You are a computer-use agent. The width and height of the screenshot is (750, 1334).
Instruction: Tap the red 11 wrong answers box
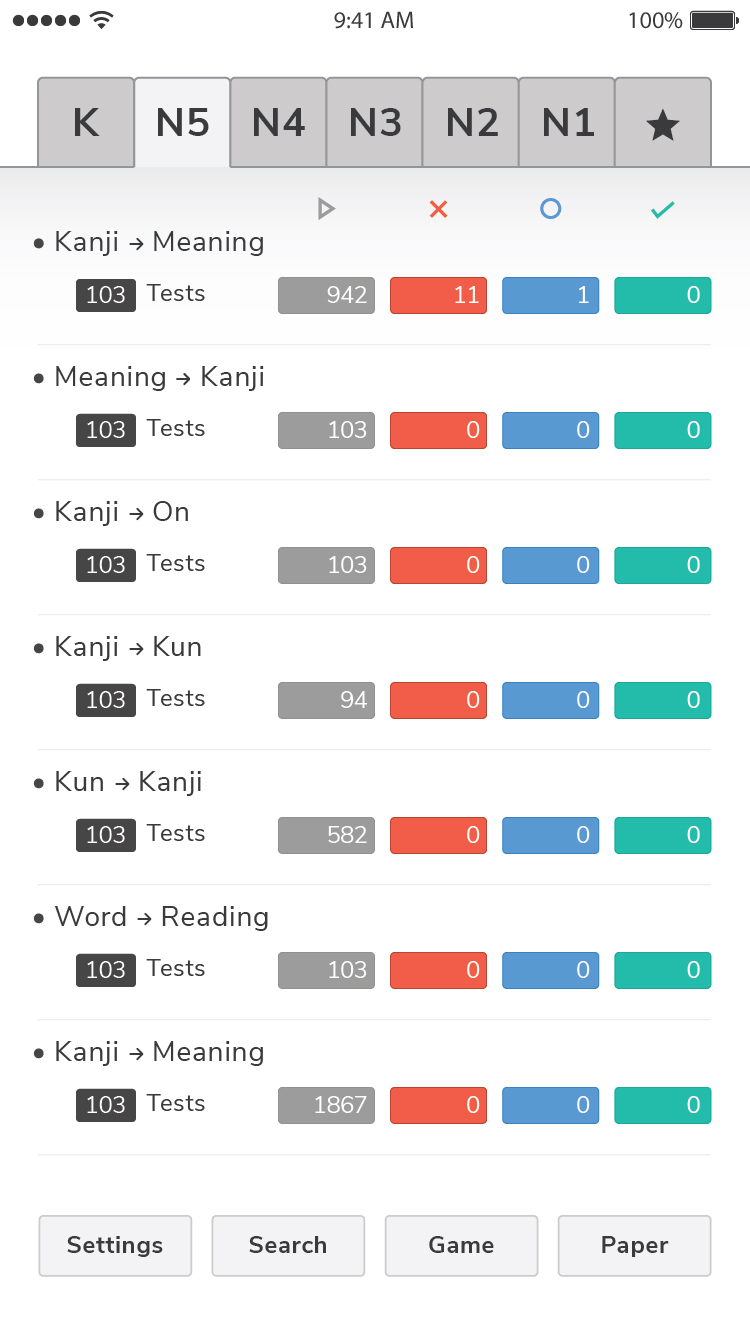(438, 296)
